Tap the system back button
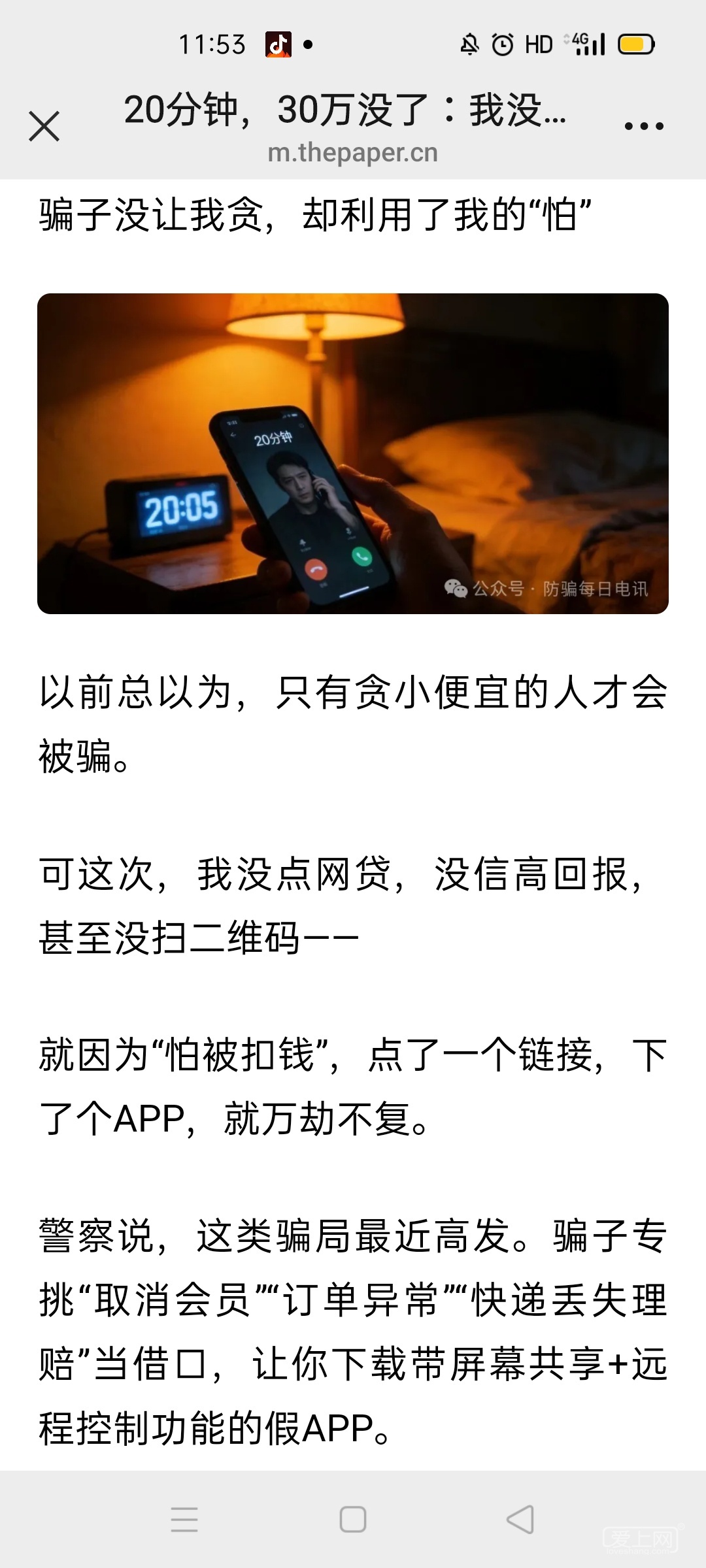Viewport: 706px width, 1568px height. [520, 1520]
